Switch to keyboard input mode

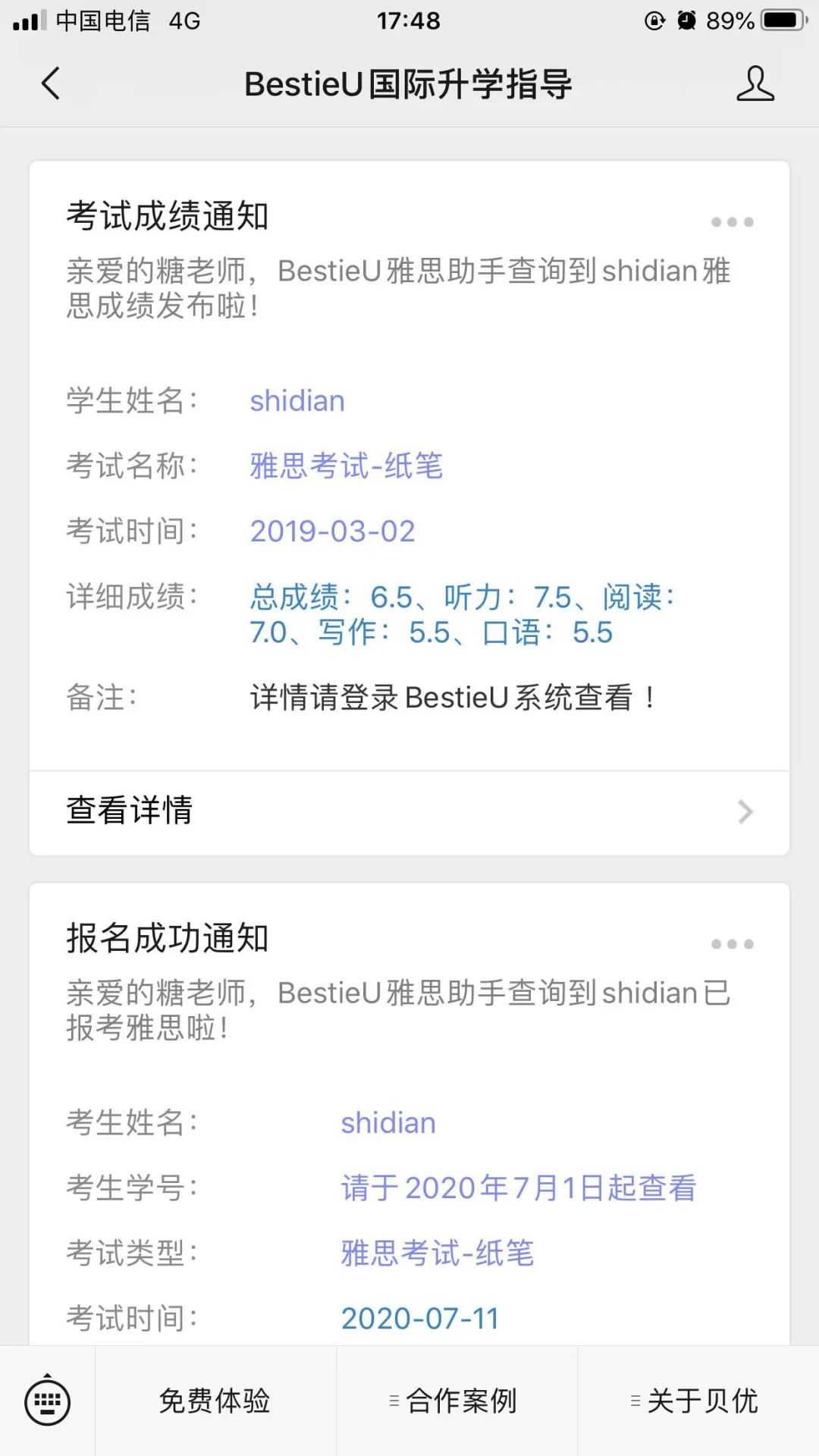[47, 1401]
